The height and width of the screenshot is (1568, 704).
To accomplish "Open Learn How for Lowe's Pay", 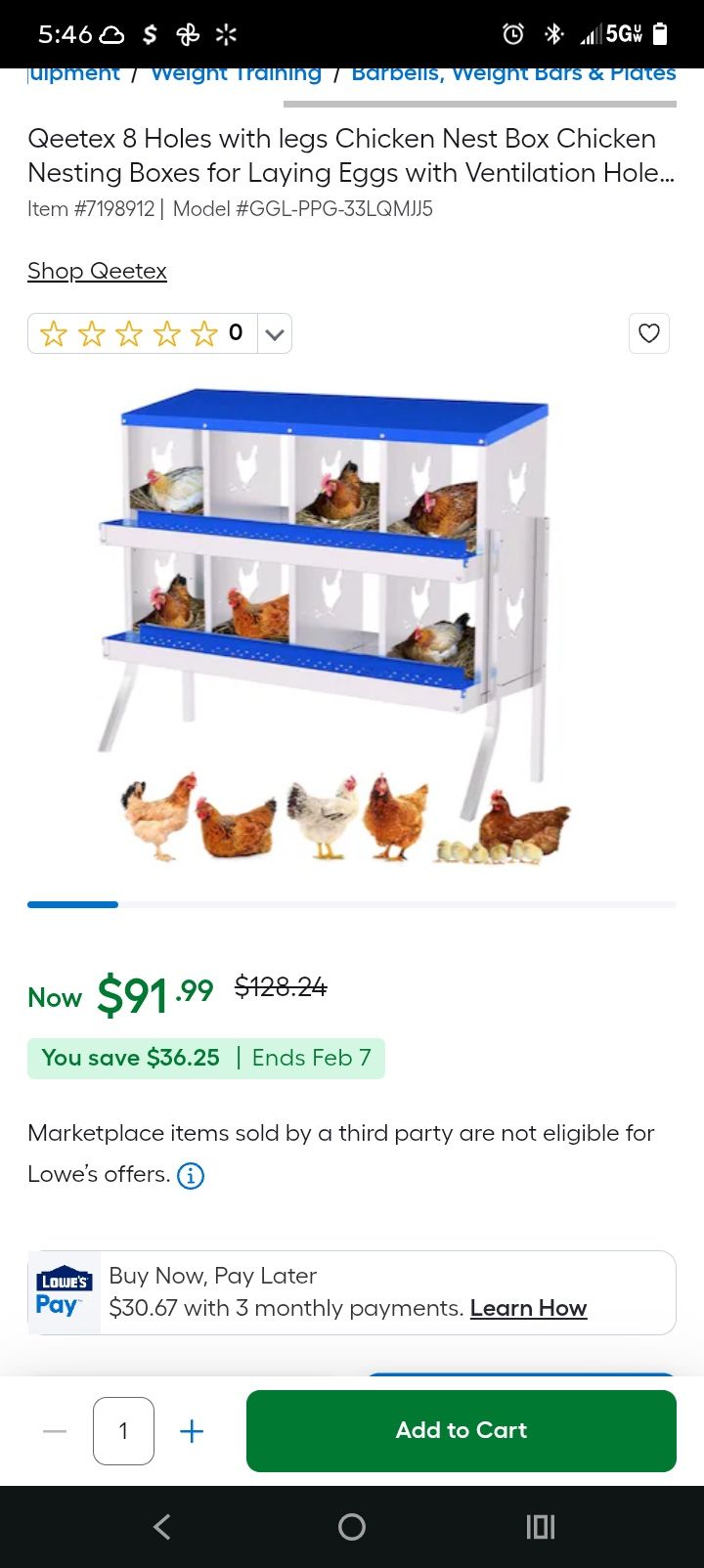I will point(528,1308).
